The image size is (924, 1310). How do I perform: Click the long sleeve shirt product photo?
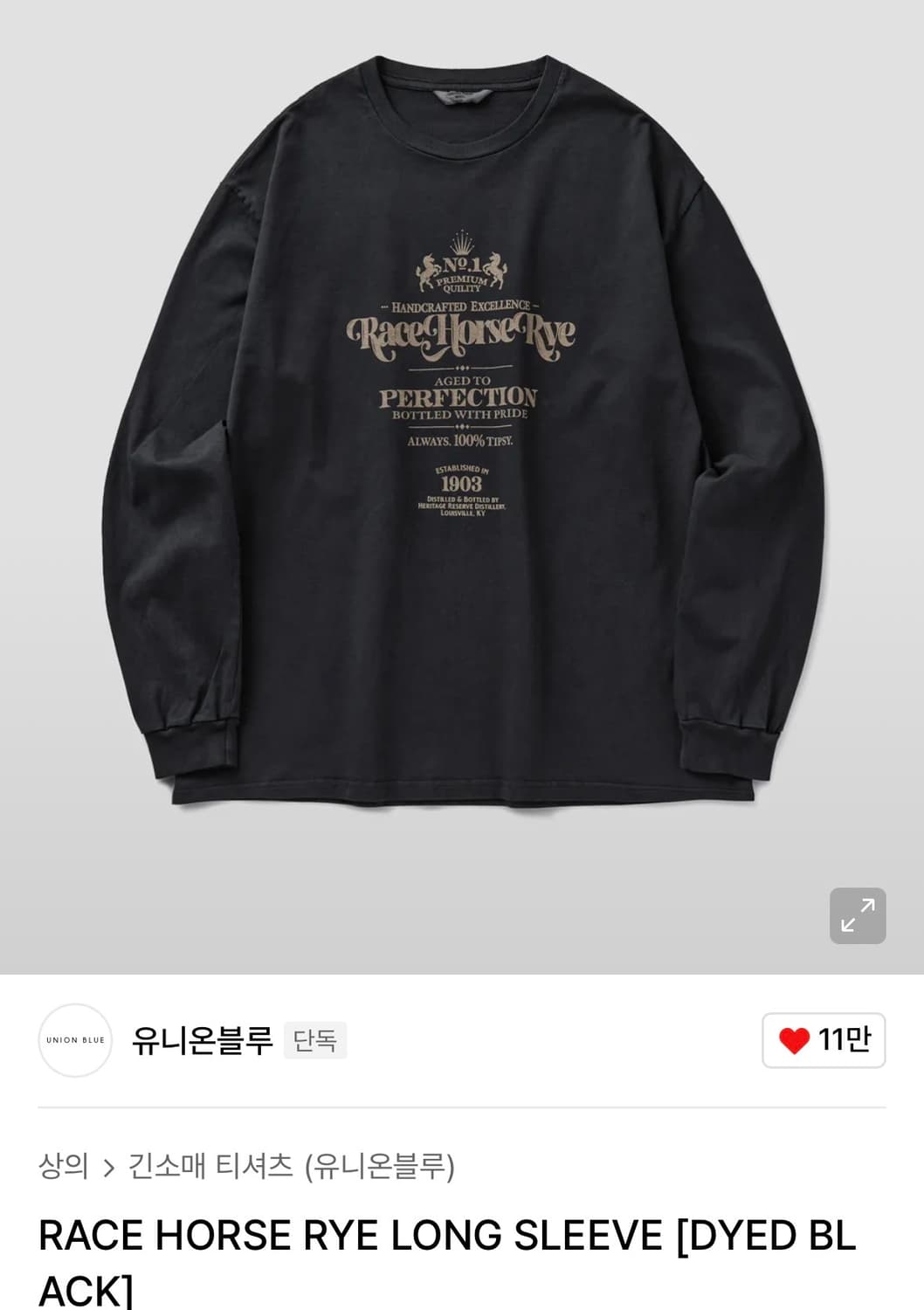coord(462,437)
